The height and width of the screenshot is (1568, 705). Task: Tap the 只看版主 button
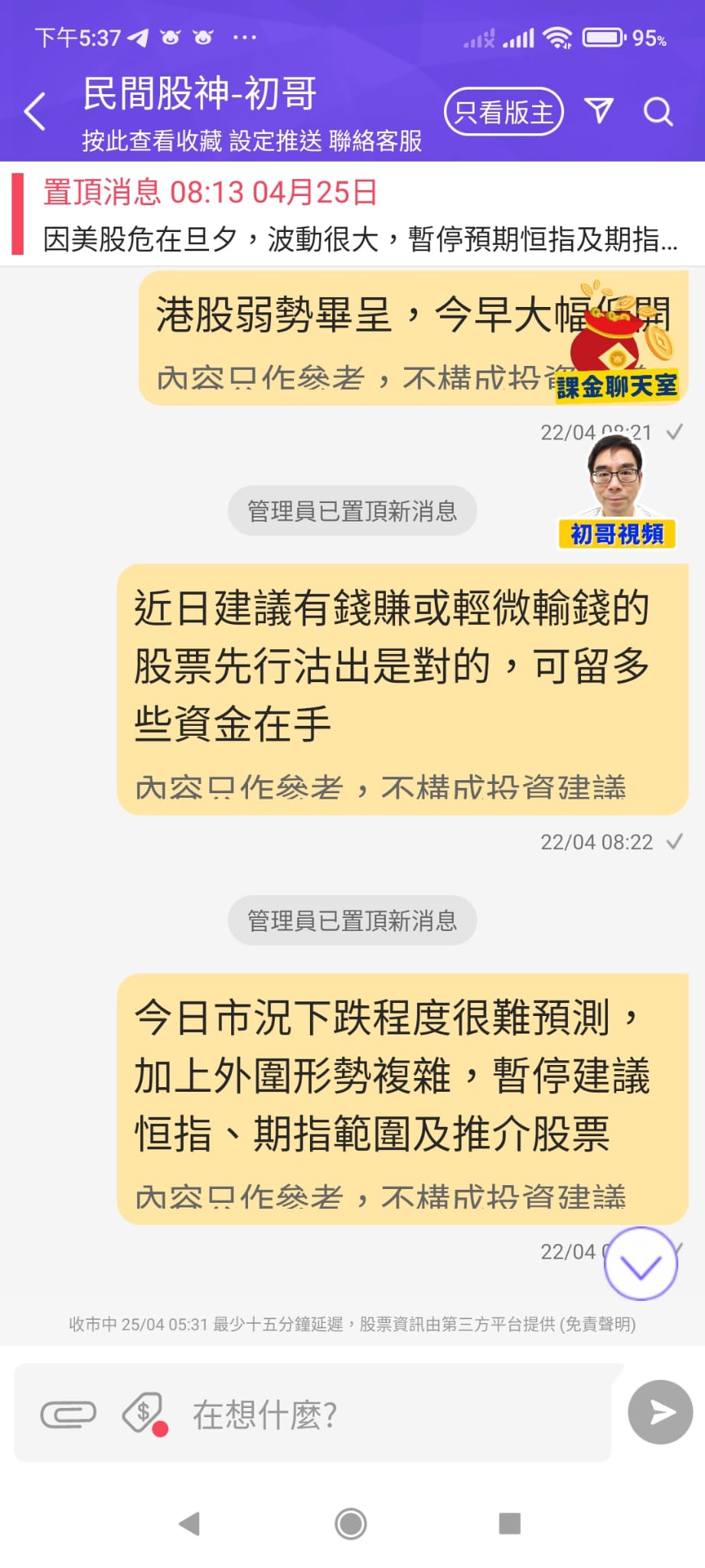point(504,112)
